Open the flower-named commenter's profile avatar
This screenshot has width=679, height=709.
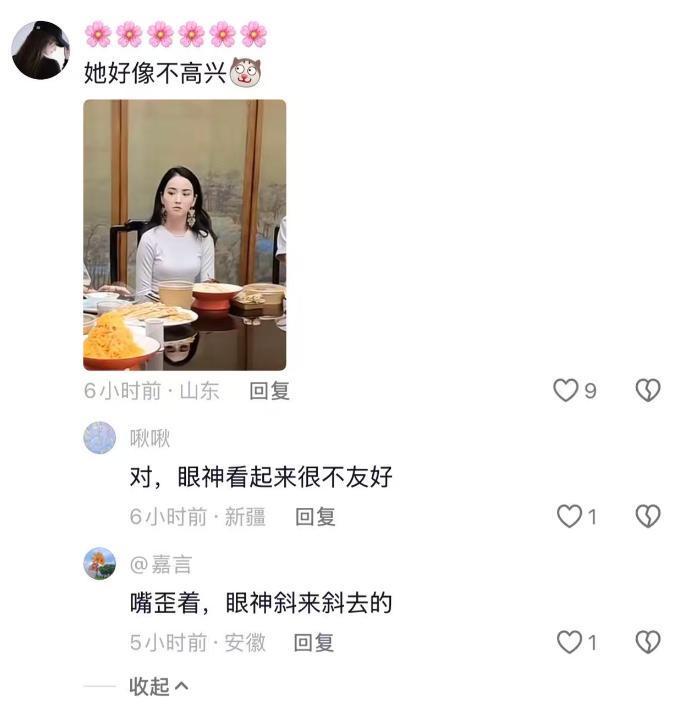pos(41,50)
